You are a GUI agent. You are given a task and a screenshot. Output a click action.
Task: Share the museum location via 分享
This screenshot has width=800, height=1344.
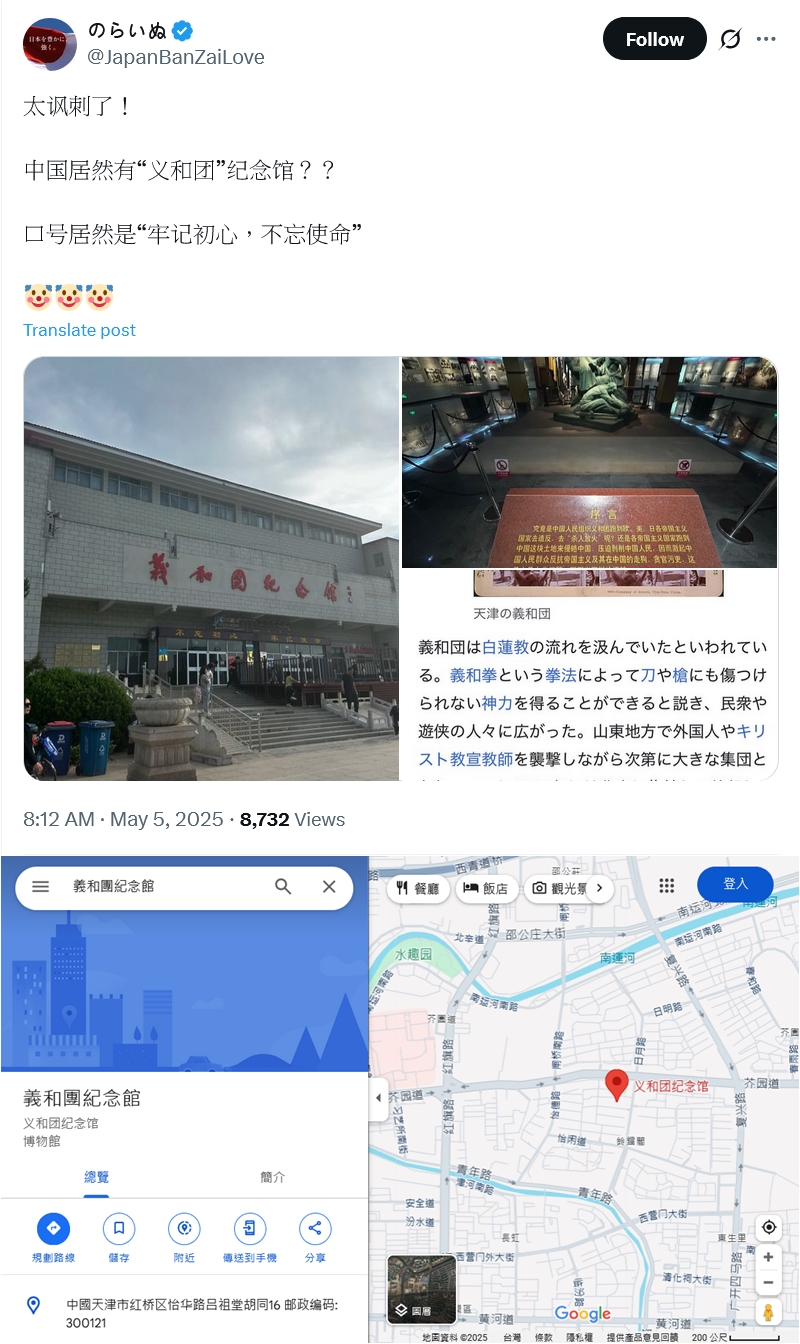point(315,1238)
